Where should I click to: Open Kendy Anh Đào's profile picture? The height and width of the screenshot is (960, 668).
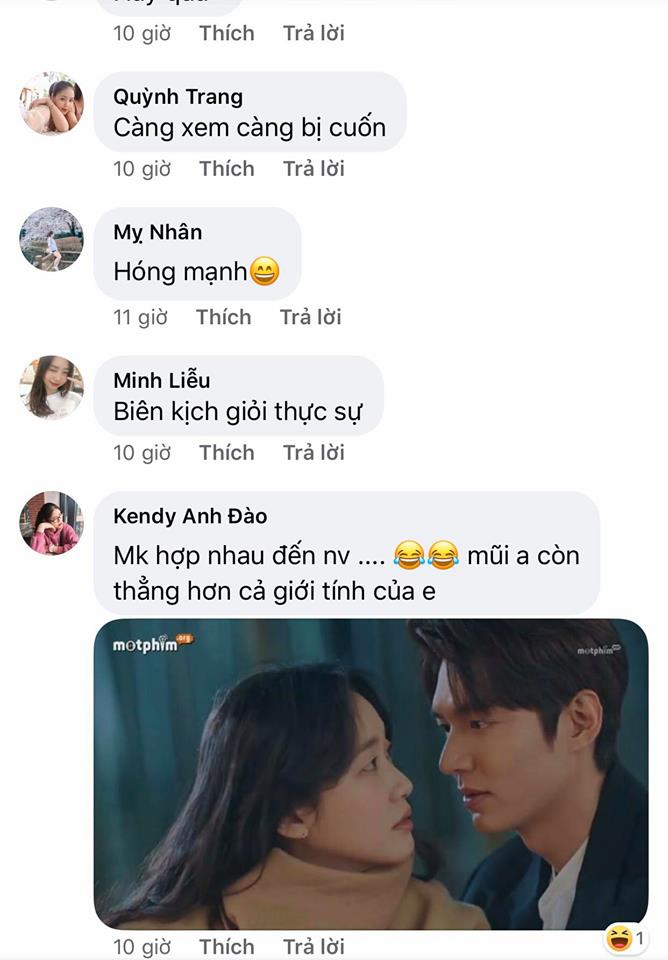pos(51,523)
